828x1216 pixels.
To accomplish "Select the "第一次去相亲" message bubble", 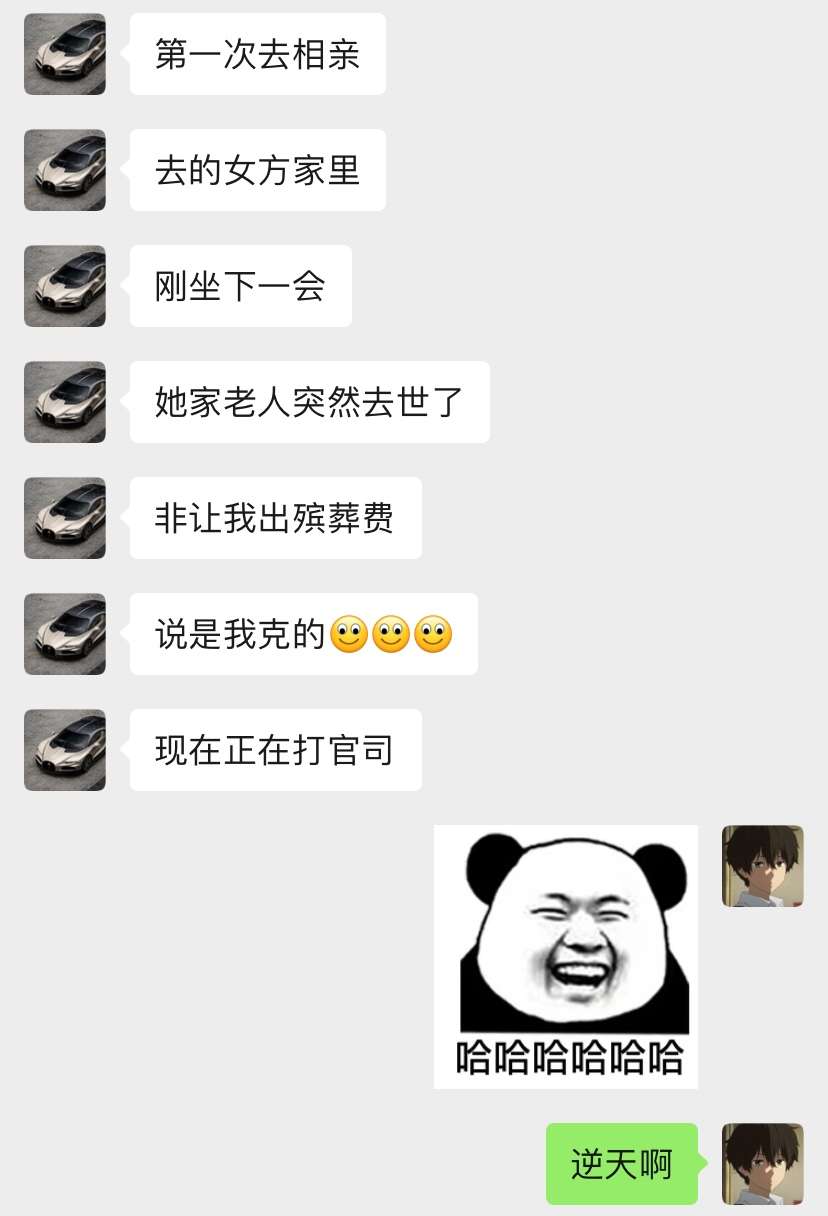I will point(257,55).
